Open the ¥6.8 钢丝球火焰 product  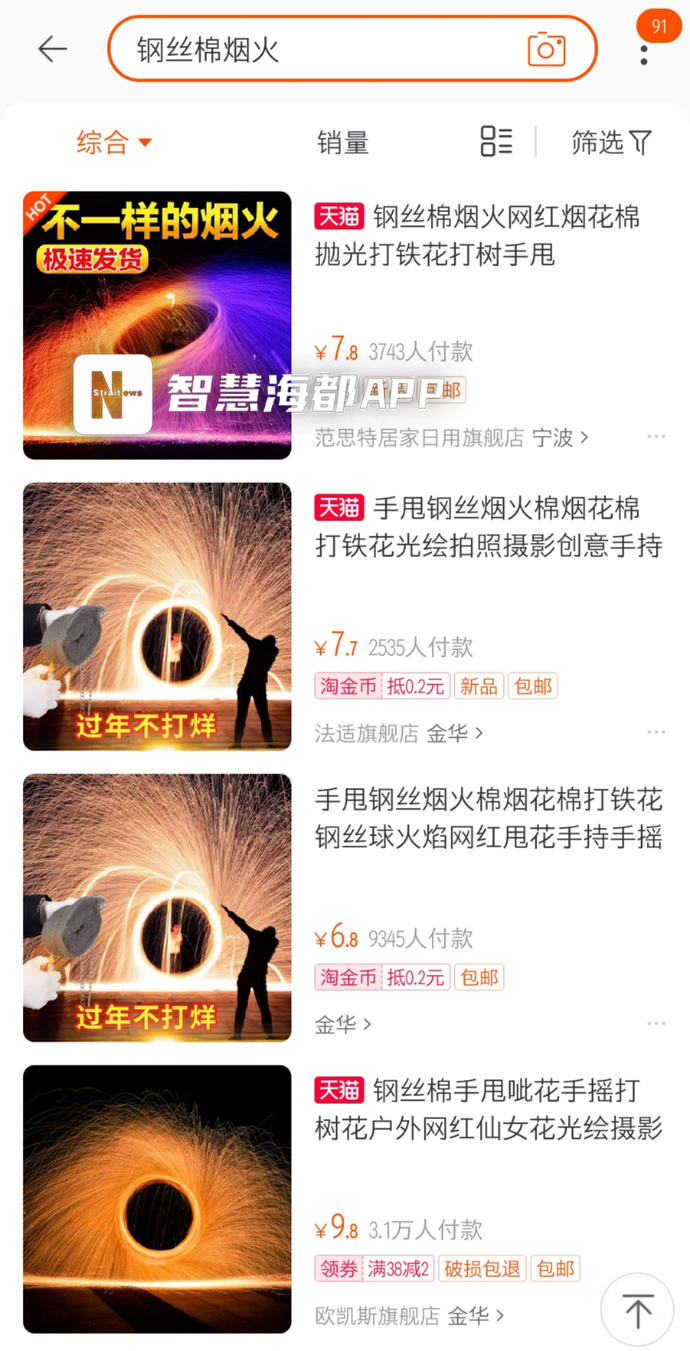488,819
